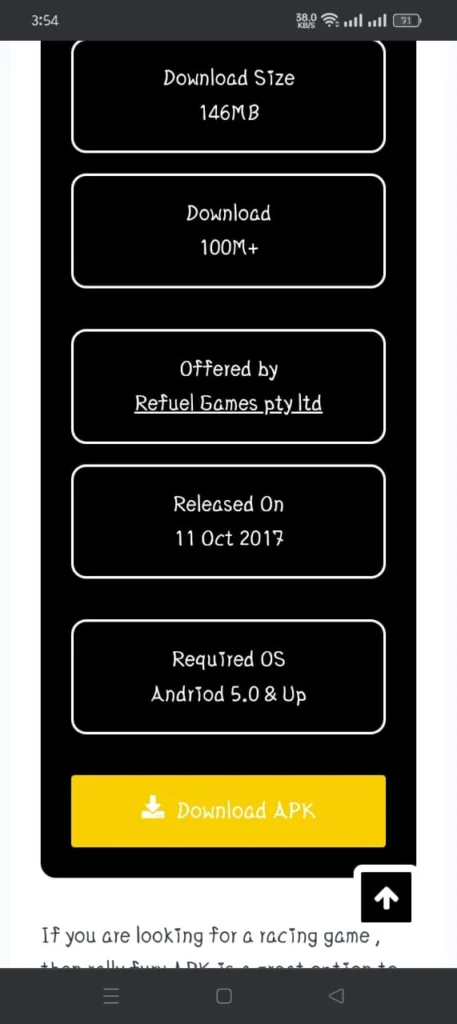Open the Refuel Games pty ltd link
Screen dimensions: 457x1024
click(x=228, y=404)
